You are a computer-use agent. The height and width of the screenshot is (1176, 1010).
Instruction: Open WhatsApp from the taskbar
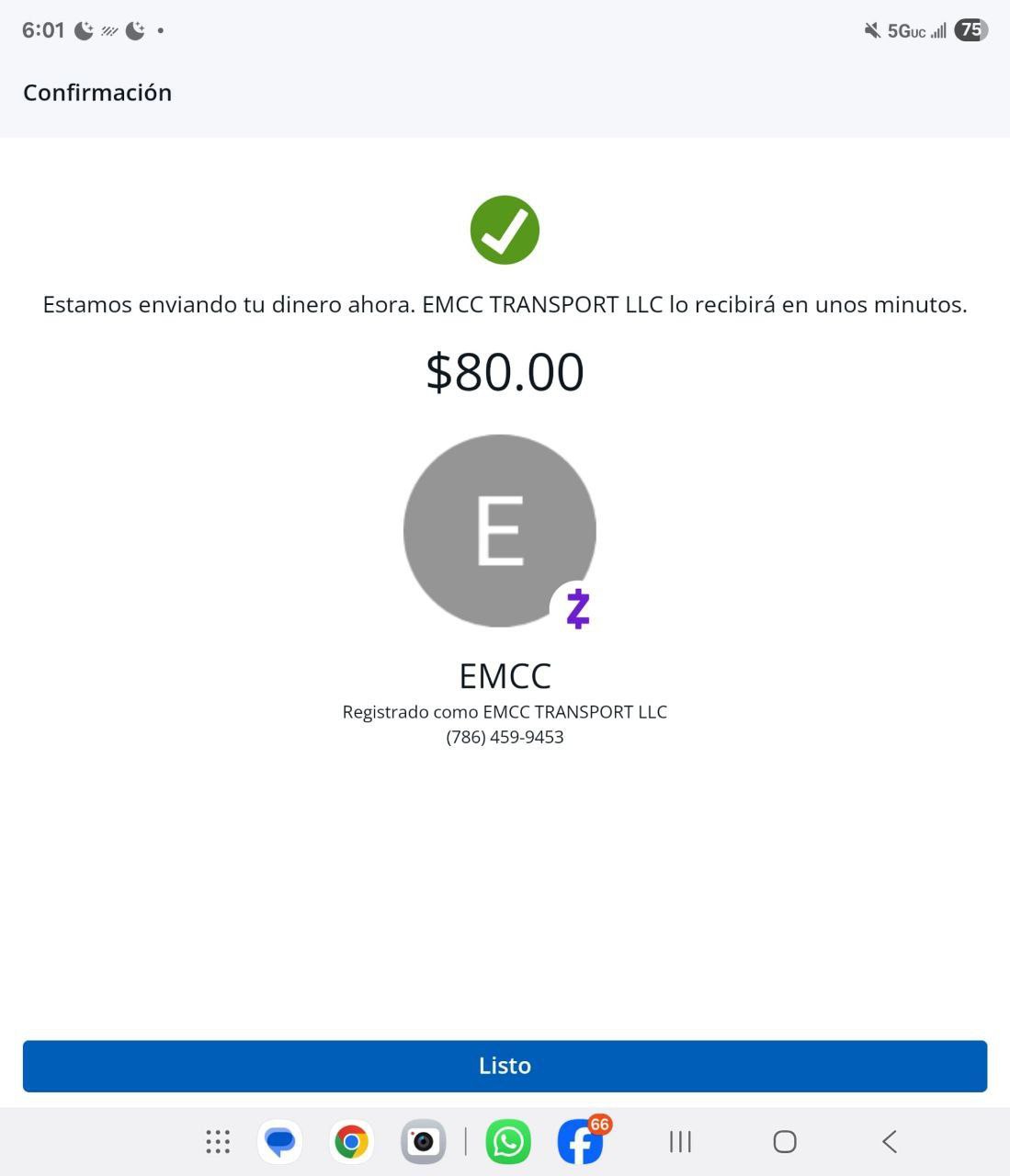point(508,1142)
